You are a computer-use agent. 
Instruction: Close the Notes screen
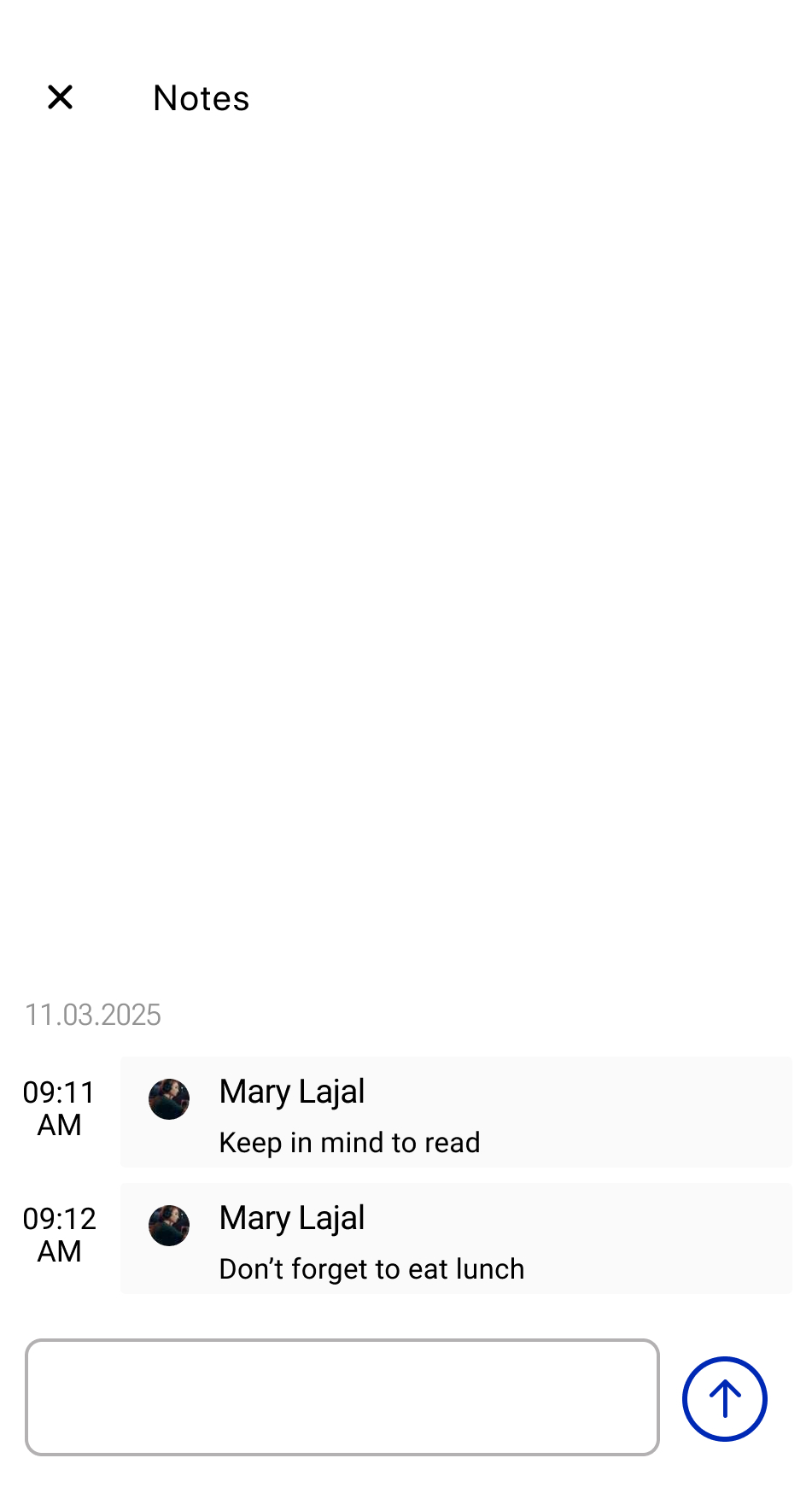tap(60, 97)
